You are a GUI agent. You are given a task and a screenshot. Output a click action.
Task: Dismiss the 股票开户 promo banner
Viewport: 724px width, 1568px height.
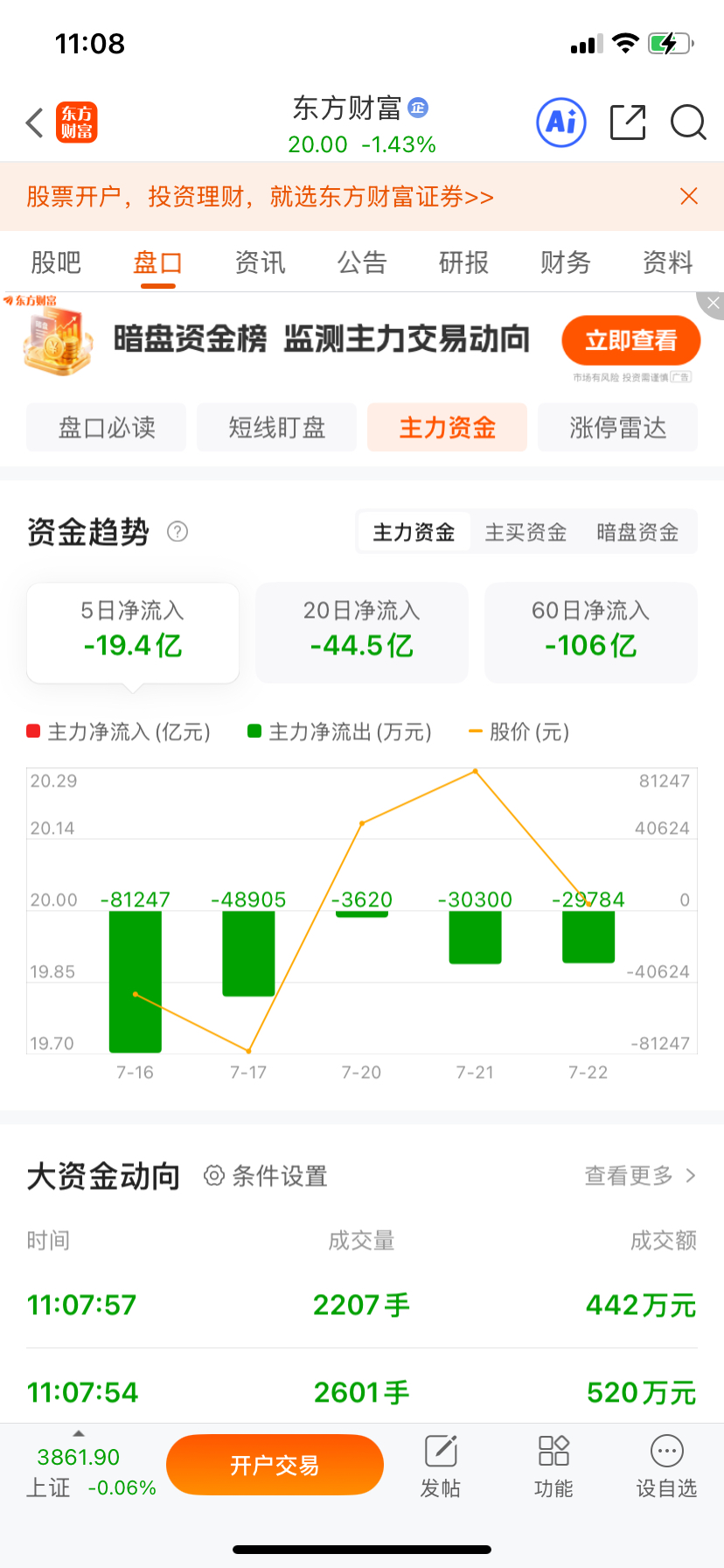click(x=689, y=196)
